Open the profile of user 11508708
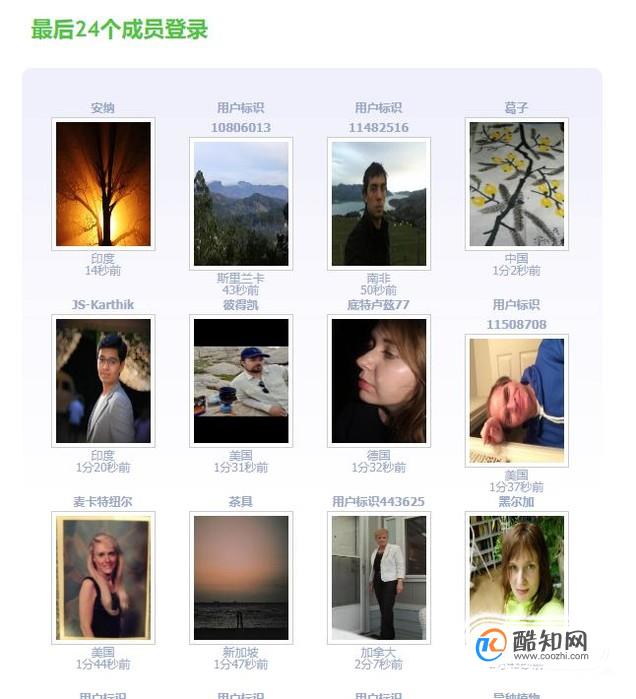Viewport: 636px width, 699px height. 517,400
